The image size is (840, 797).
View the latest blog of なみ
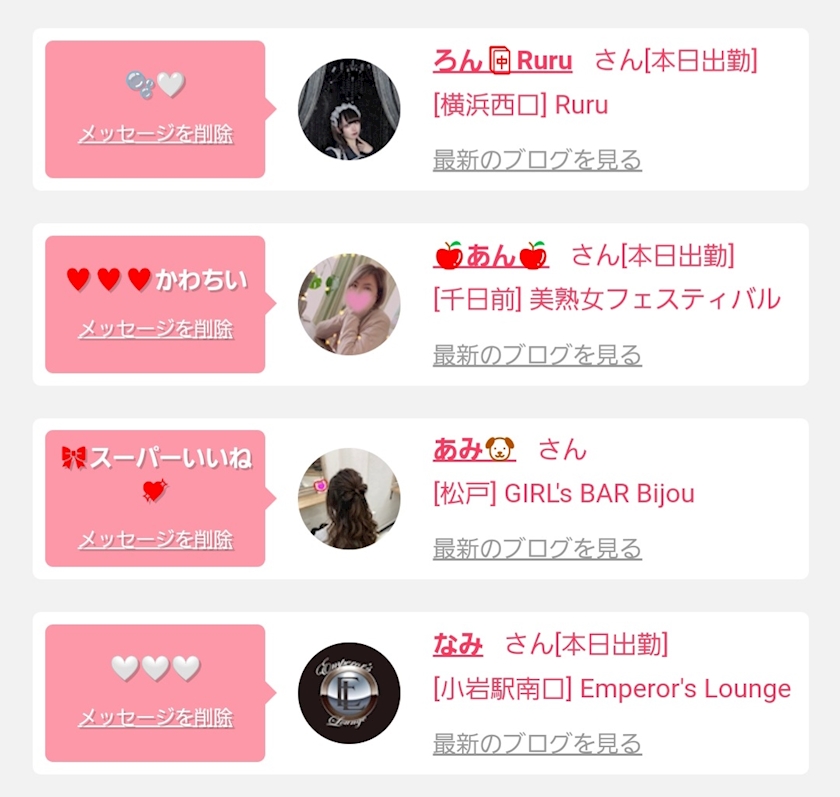pos(537,743)
